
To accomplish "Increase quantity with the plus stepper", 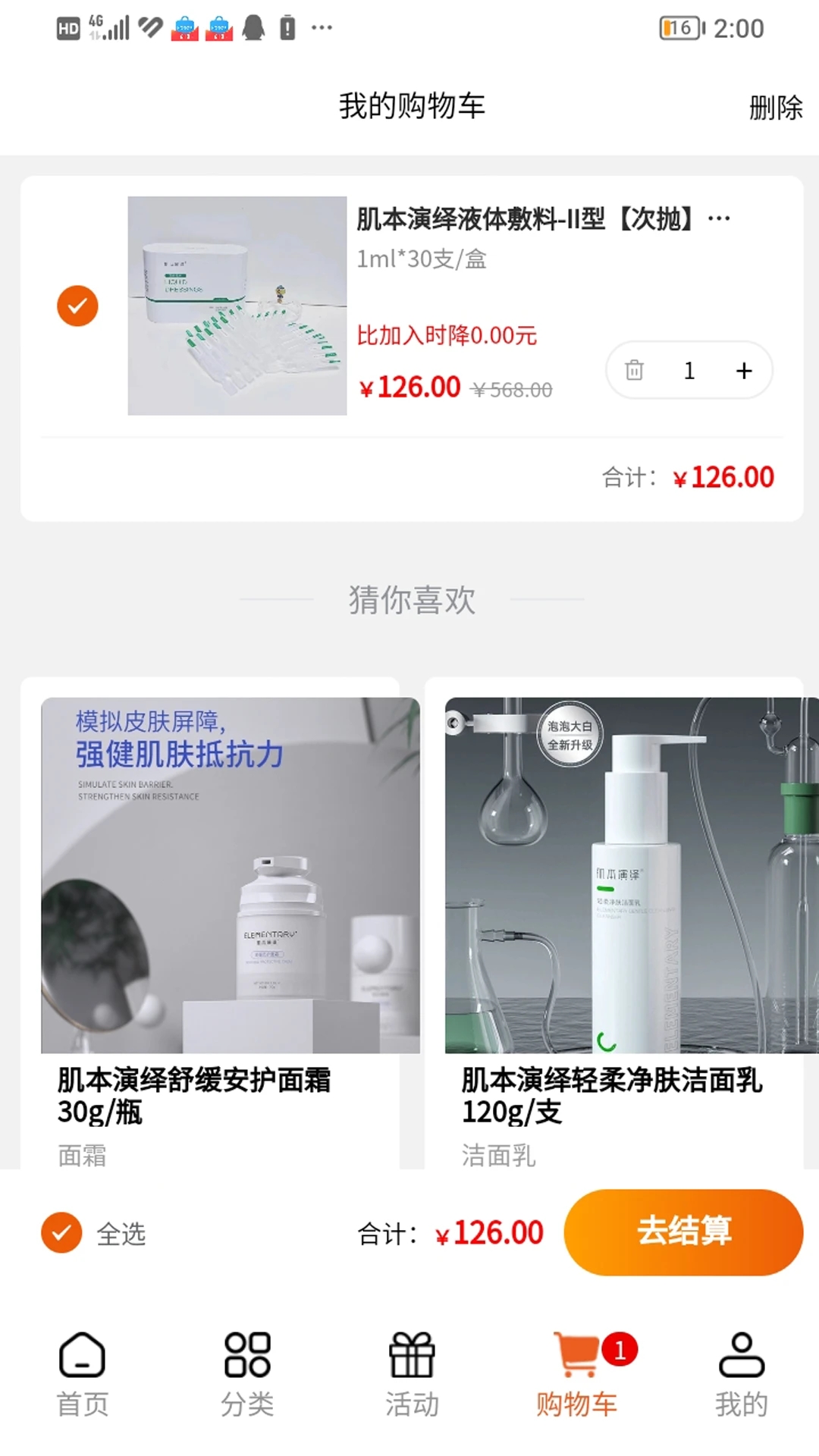I will pos(742,370).
